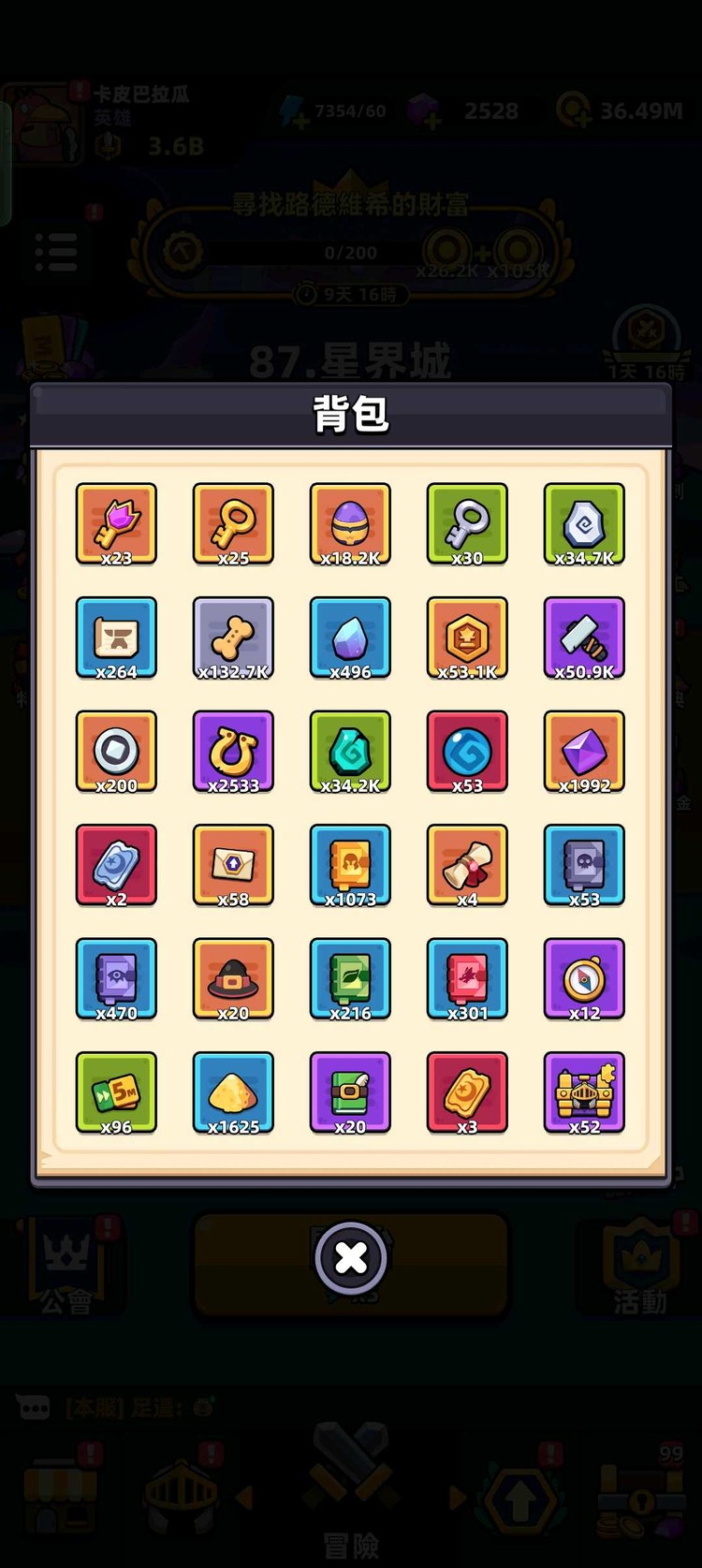Tap the golden knight chest item x52

pyautogui.click(x=584, y=1092)
